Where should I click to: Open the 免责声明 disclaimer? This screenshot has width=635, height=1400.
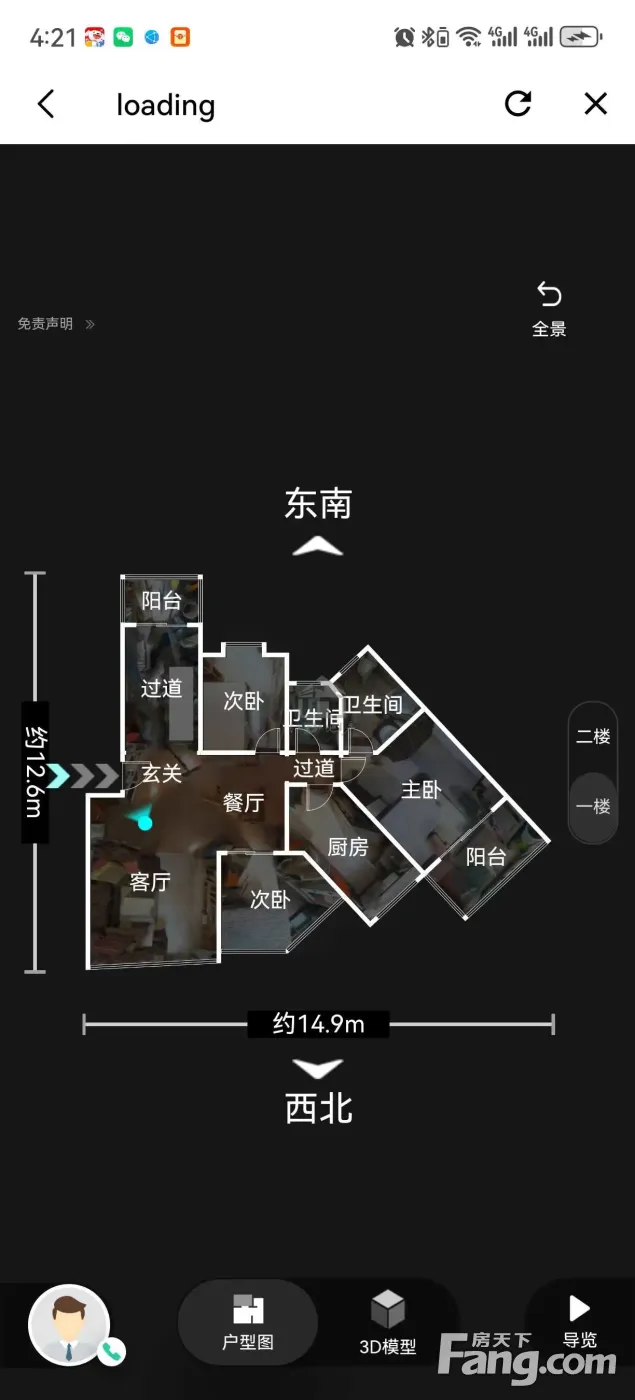[56, 324]
